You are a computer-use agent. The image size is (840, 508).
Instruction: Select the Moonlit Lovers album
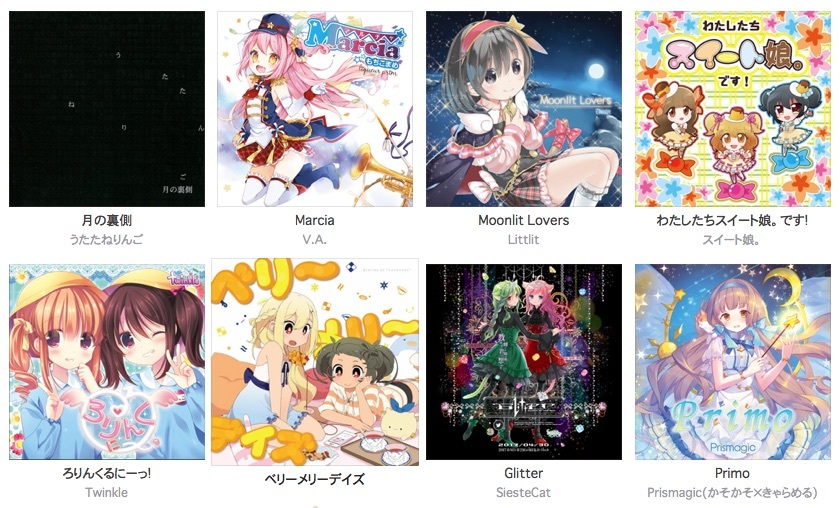[x=524, y=109]
